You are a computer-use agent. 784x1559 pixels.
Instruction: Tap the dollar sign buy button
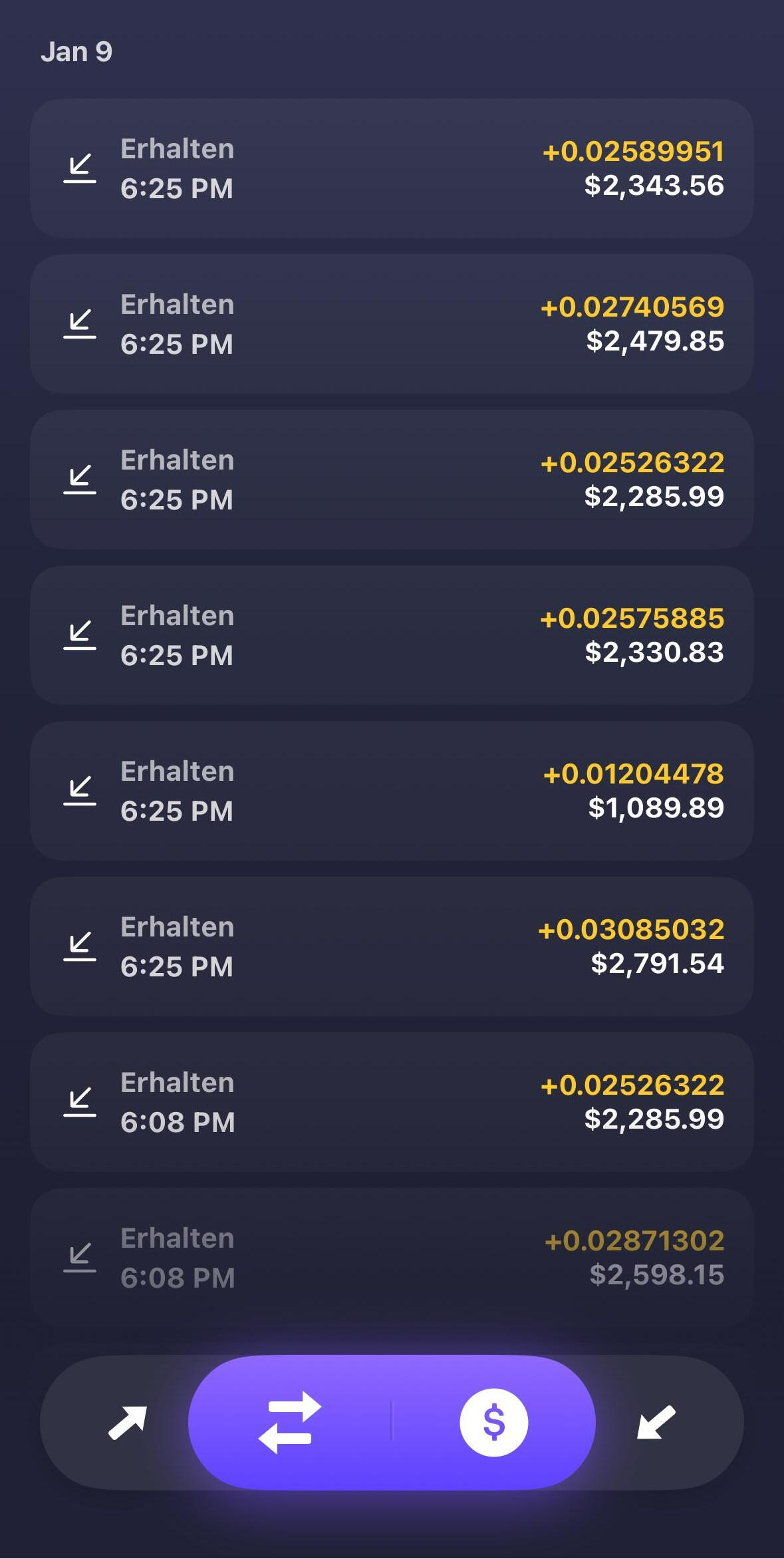pos(493,1423)
